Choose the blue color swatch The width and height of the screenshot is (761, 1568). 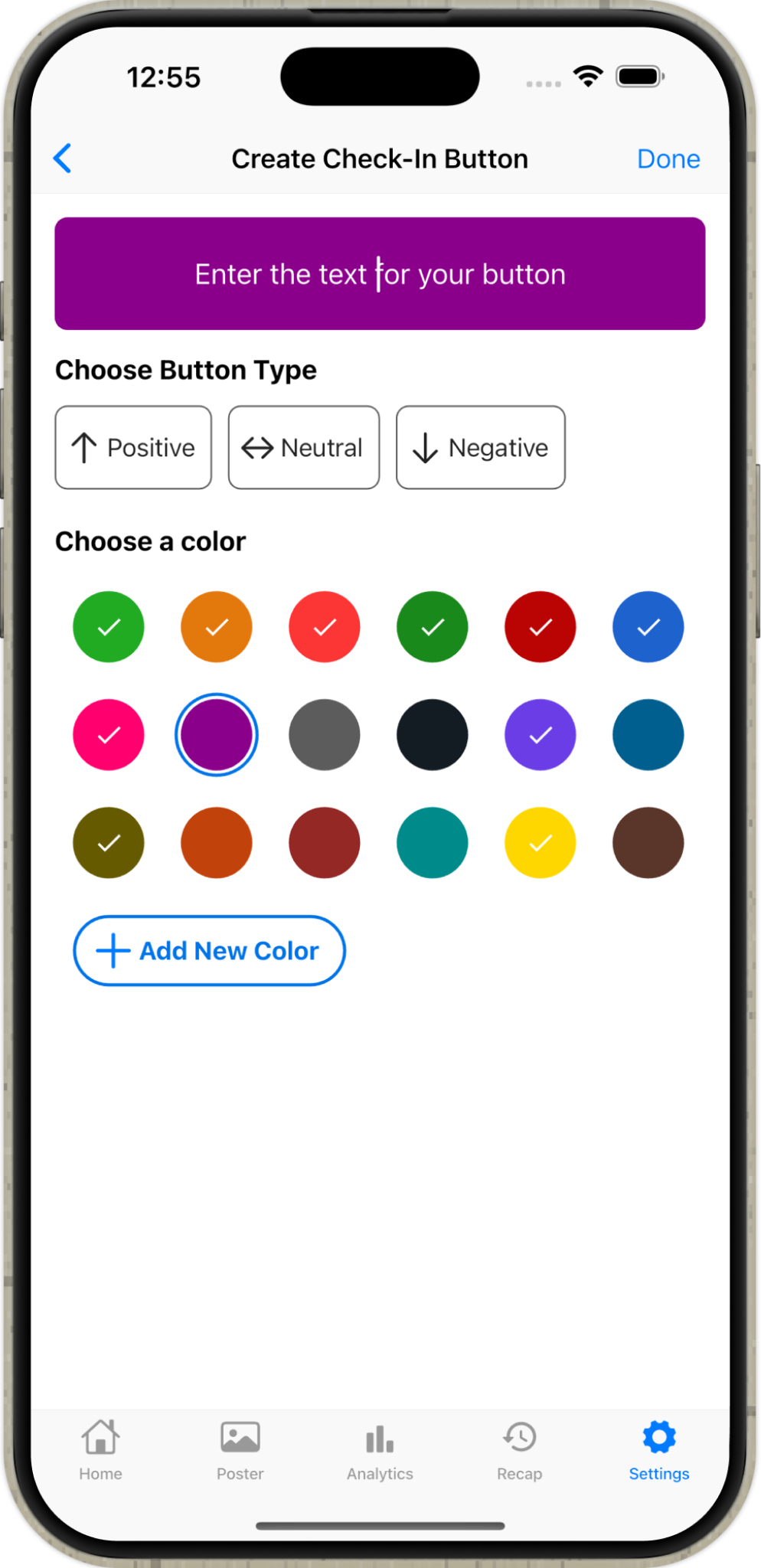point(648,627)
